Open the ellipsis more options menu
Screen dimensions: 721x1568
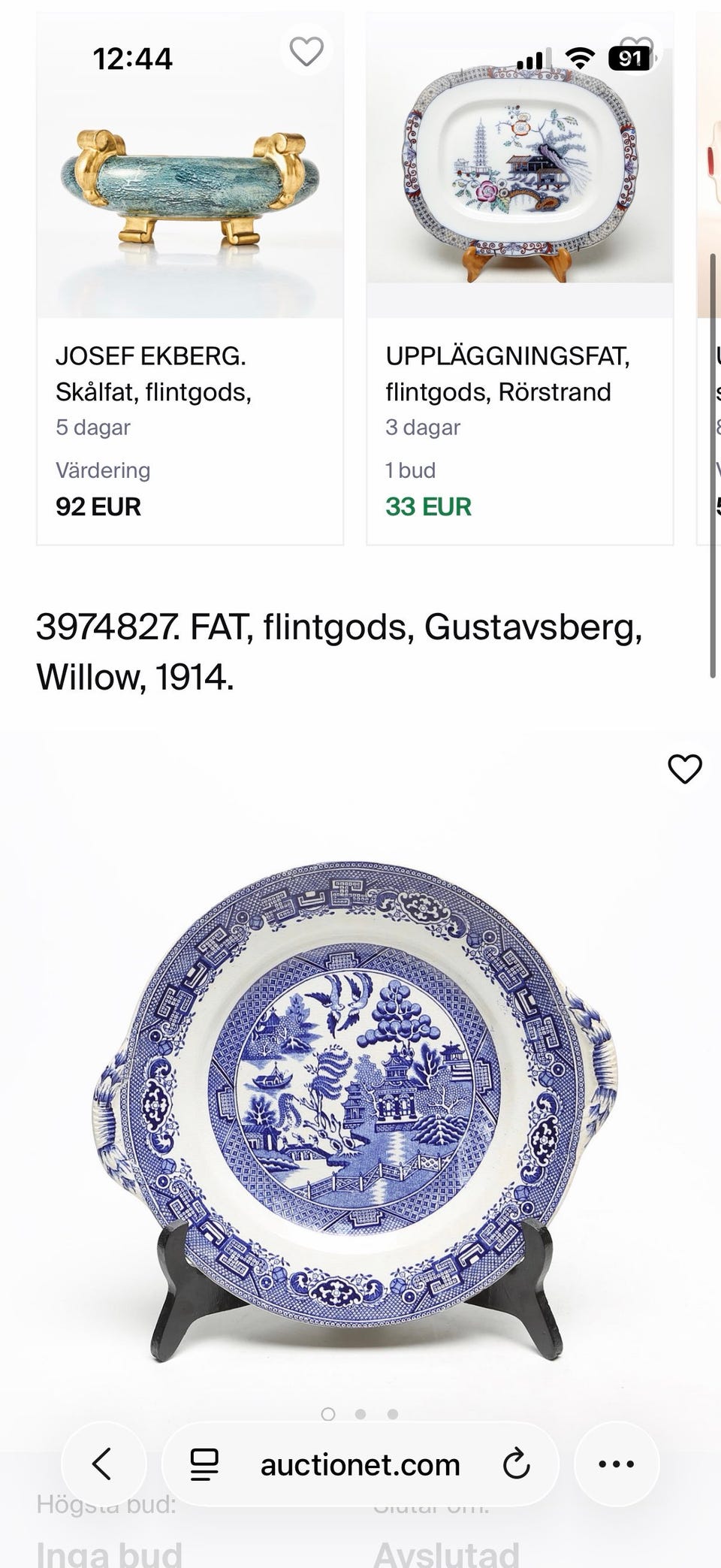(616, 1464)
